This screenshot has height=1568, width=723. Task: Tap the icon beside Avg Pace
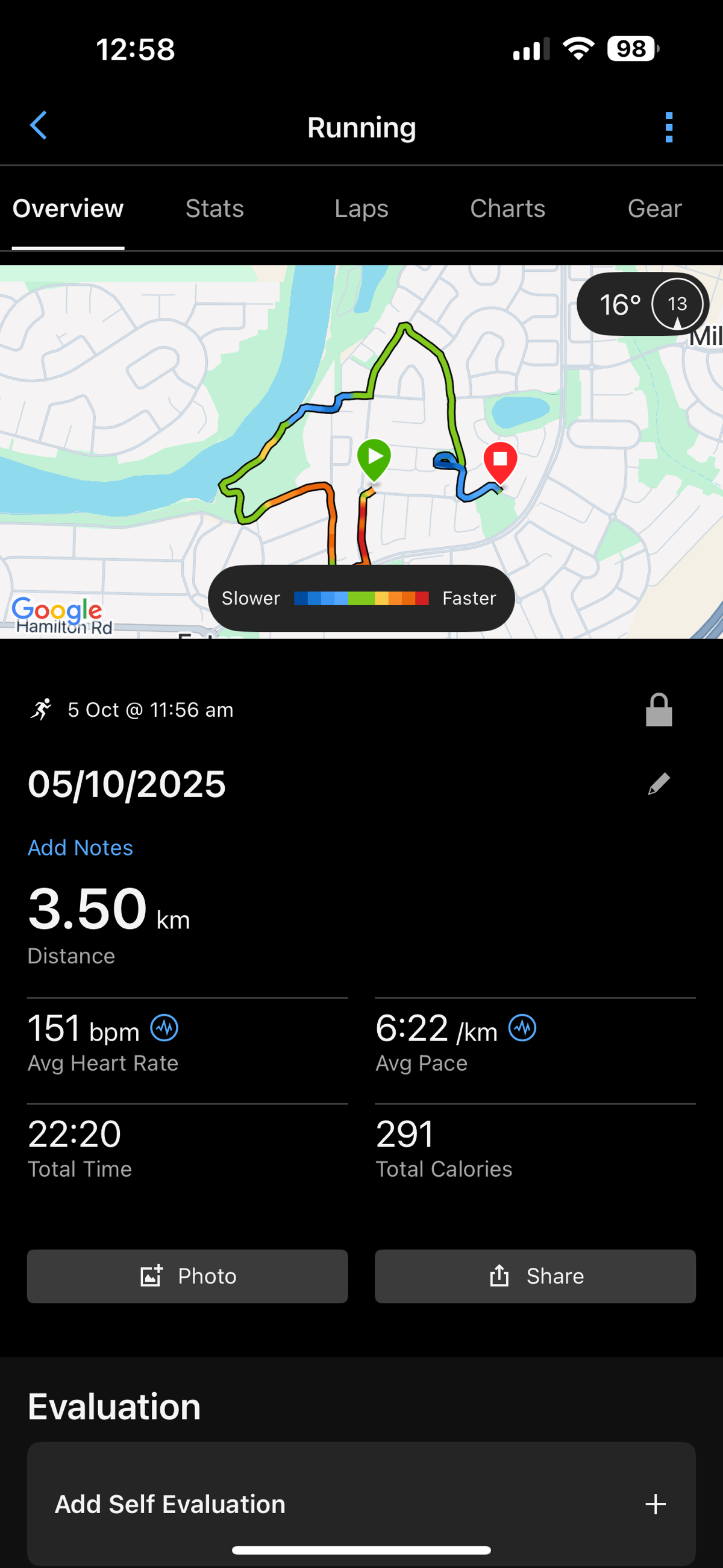click(522, 1028)
